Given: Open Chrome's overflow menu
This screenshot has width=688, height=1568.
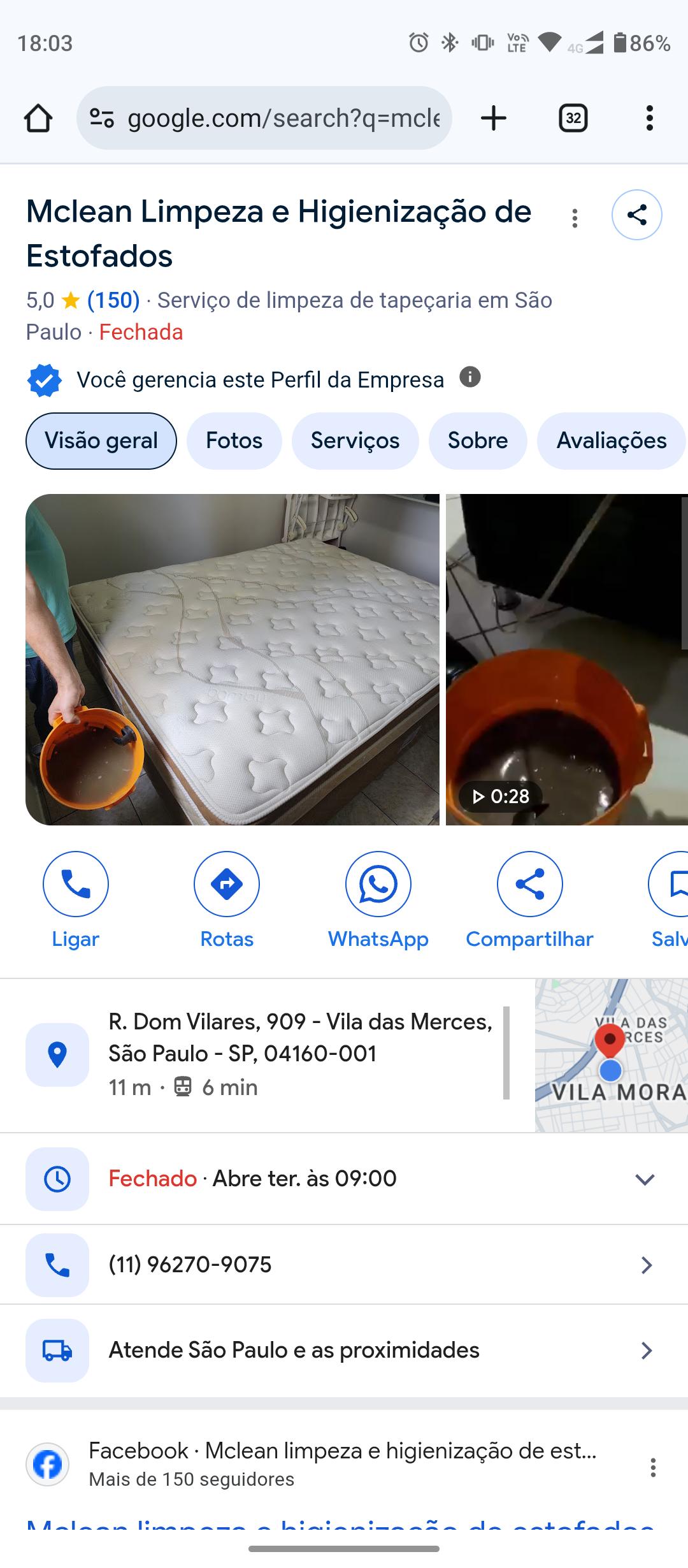Looking at the screenshot, I should click(x=649, y=119).
